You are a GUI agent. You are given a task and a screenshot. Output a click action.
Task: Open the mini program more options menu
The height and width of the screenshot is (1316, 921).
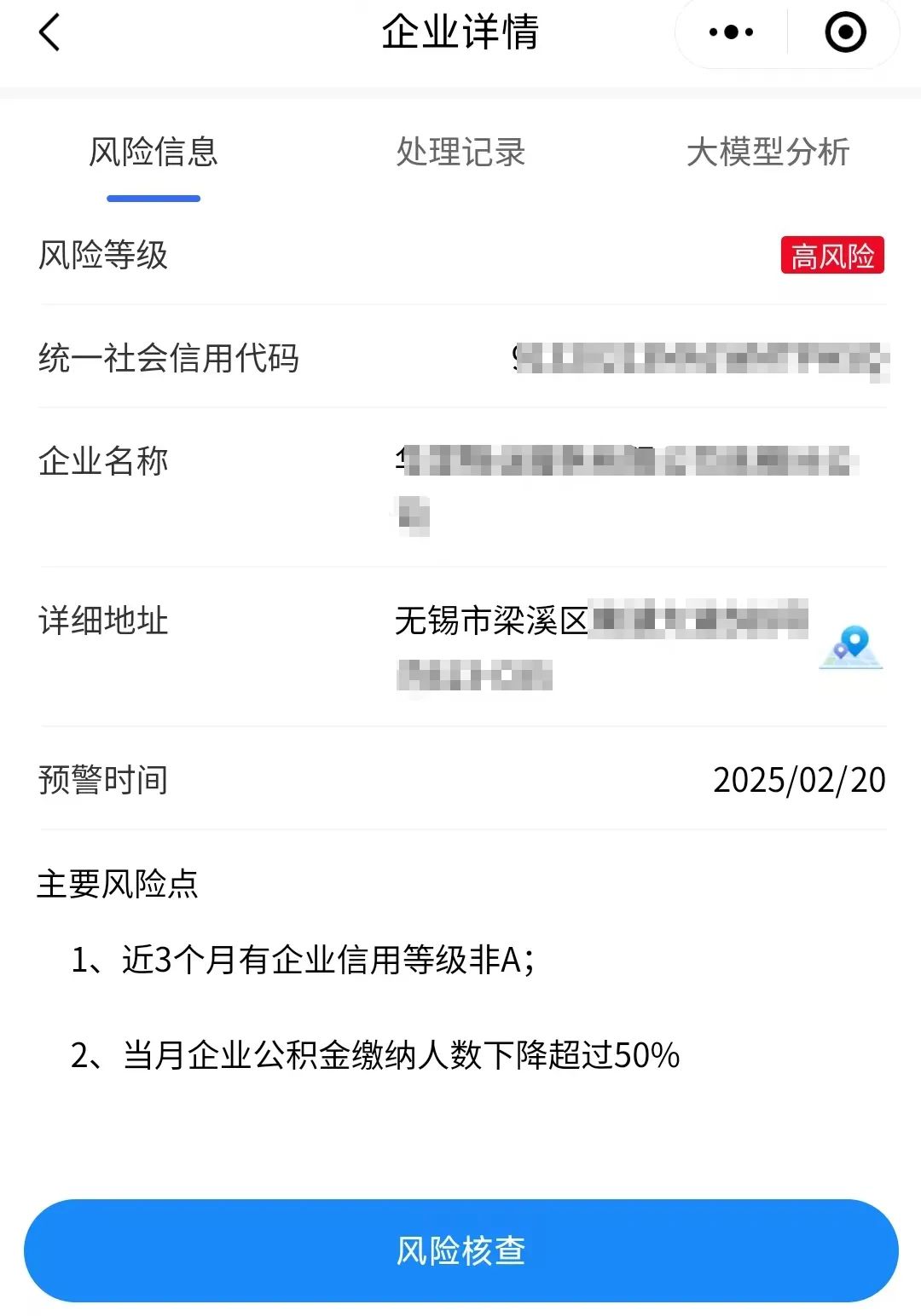click(731, 33)
